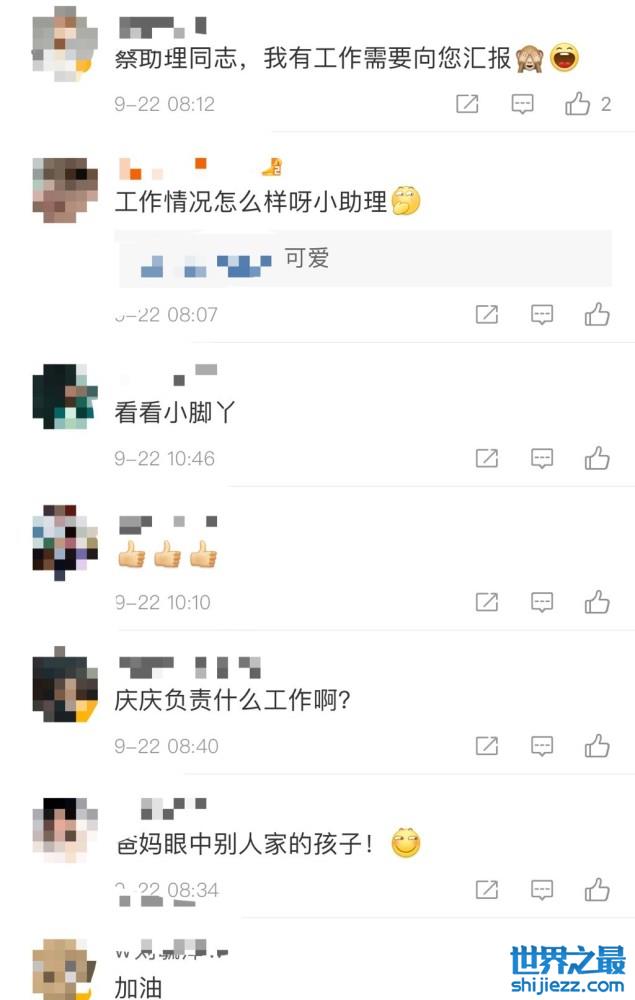Like the comment 爸妈眼中别人家的孩子
Screen dimensions: 635x1000
[x=597, y=889]
